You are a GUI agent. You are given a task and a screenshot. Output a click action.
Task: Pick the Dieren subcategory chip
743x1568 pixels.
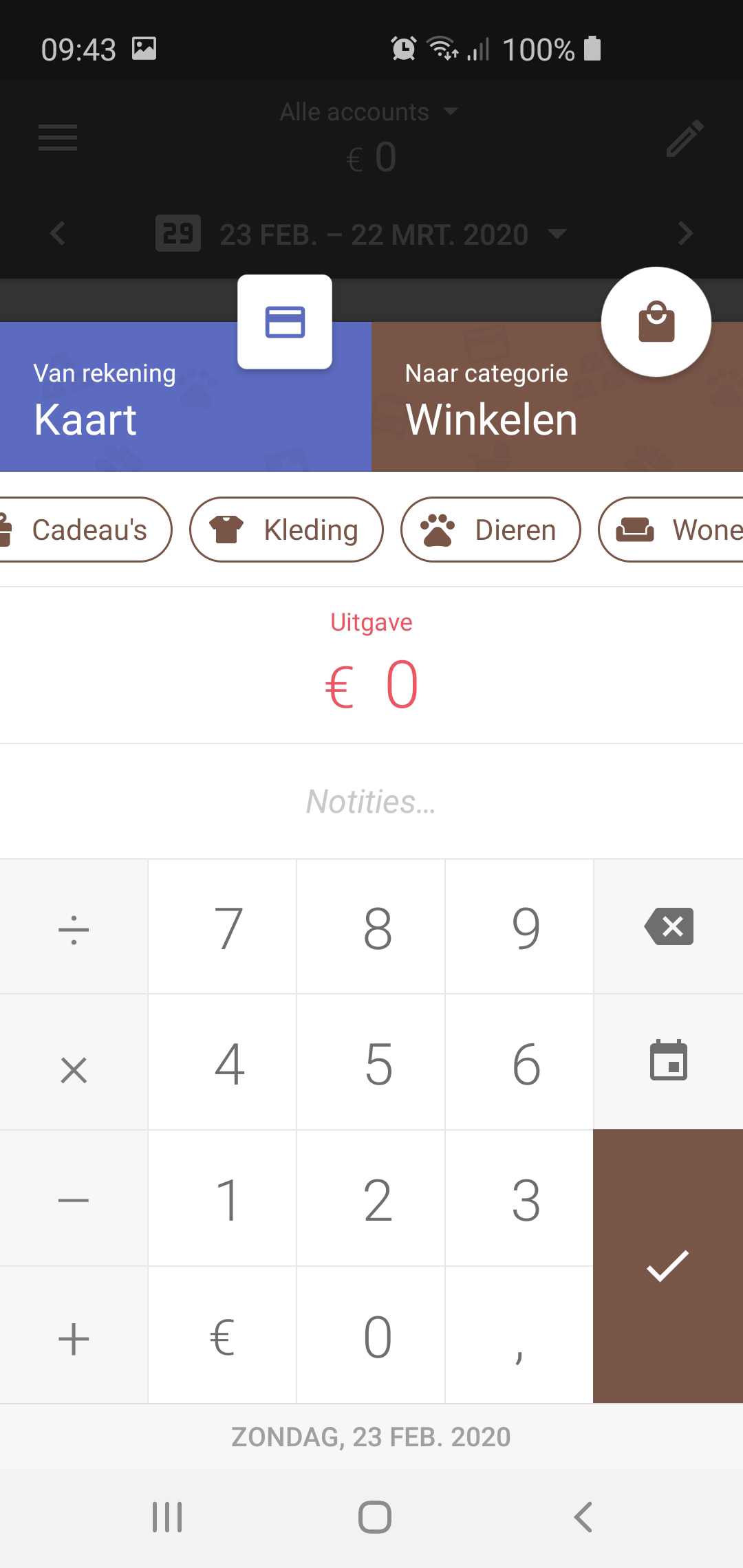tap(491, 530)
